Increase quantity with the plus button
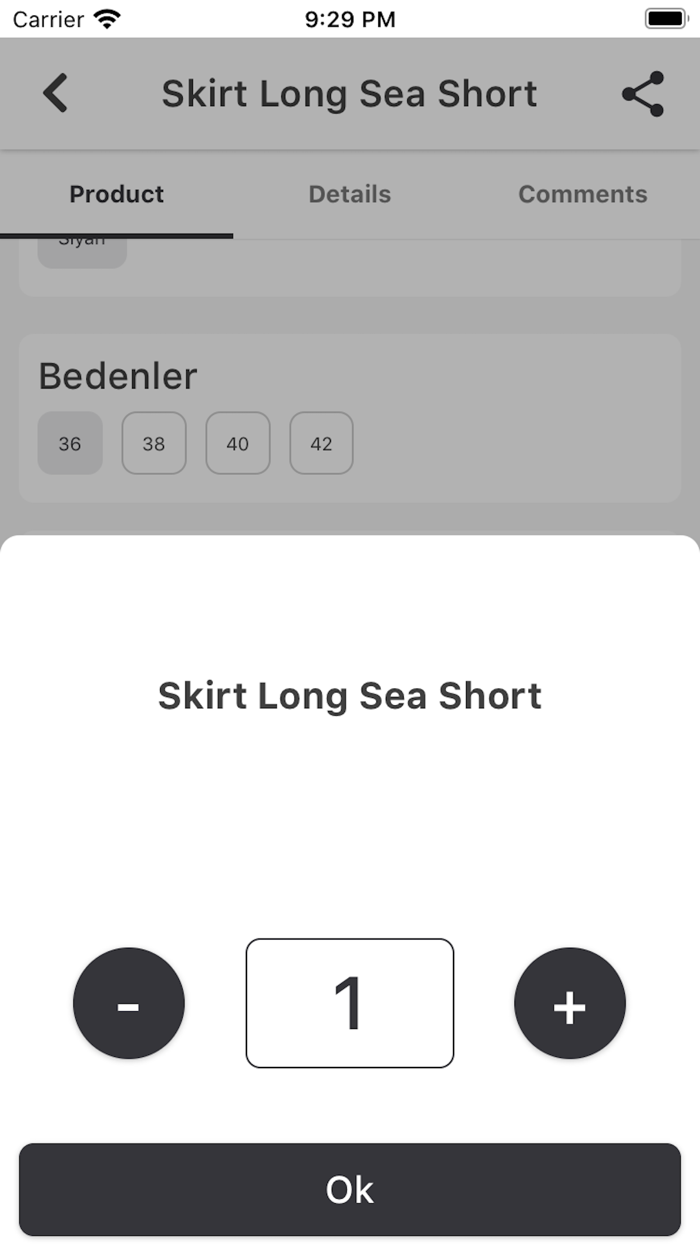This screenshot has height=1244, width=700. (570, 1003)
